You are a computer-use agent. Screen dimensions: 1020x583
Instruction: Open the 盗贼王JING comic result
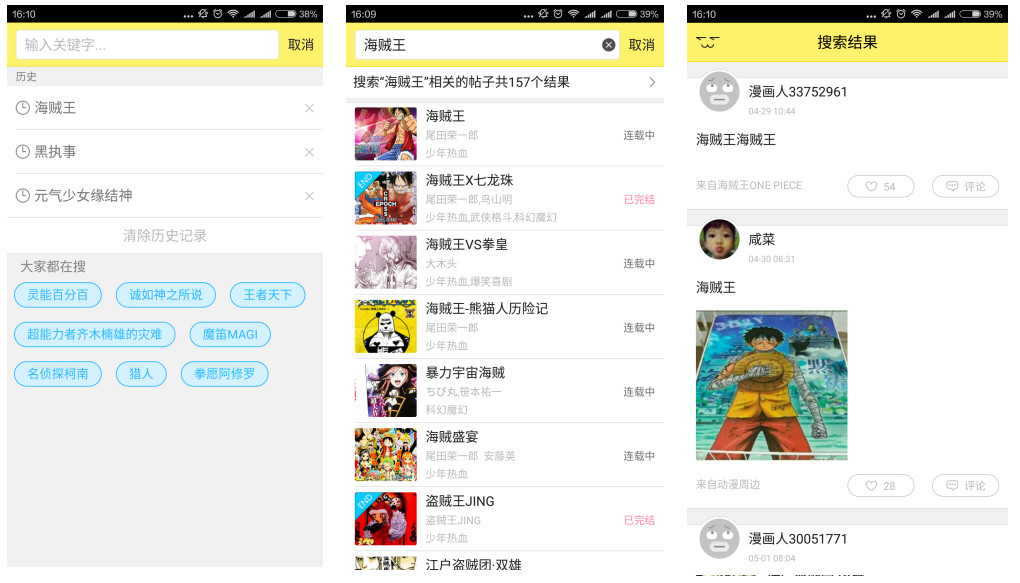pos(505,518)
